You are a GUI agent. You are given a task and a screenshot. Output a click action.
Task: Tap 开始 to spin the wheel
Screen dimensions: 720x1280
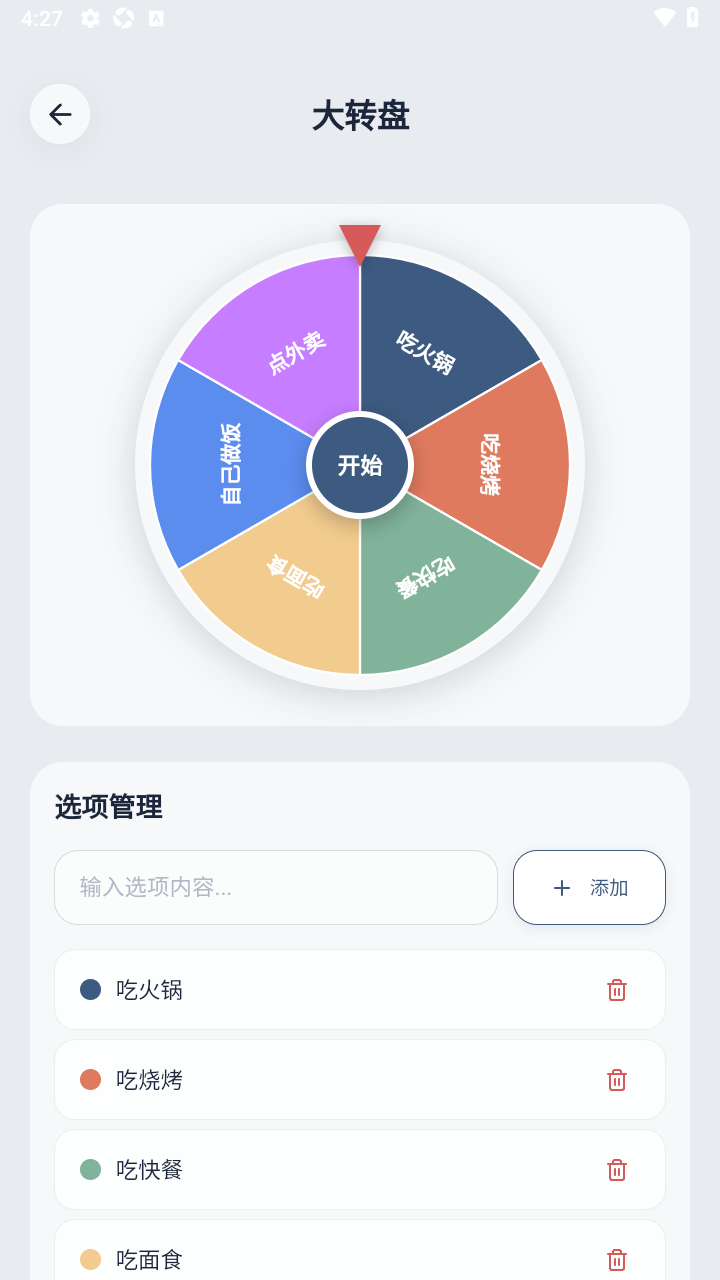[x=360, y=465]
